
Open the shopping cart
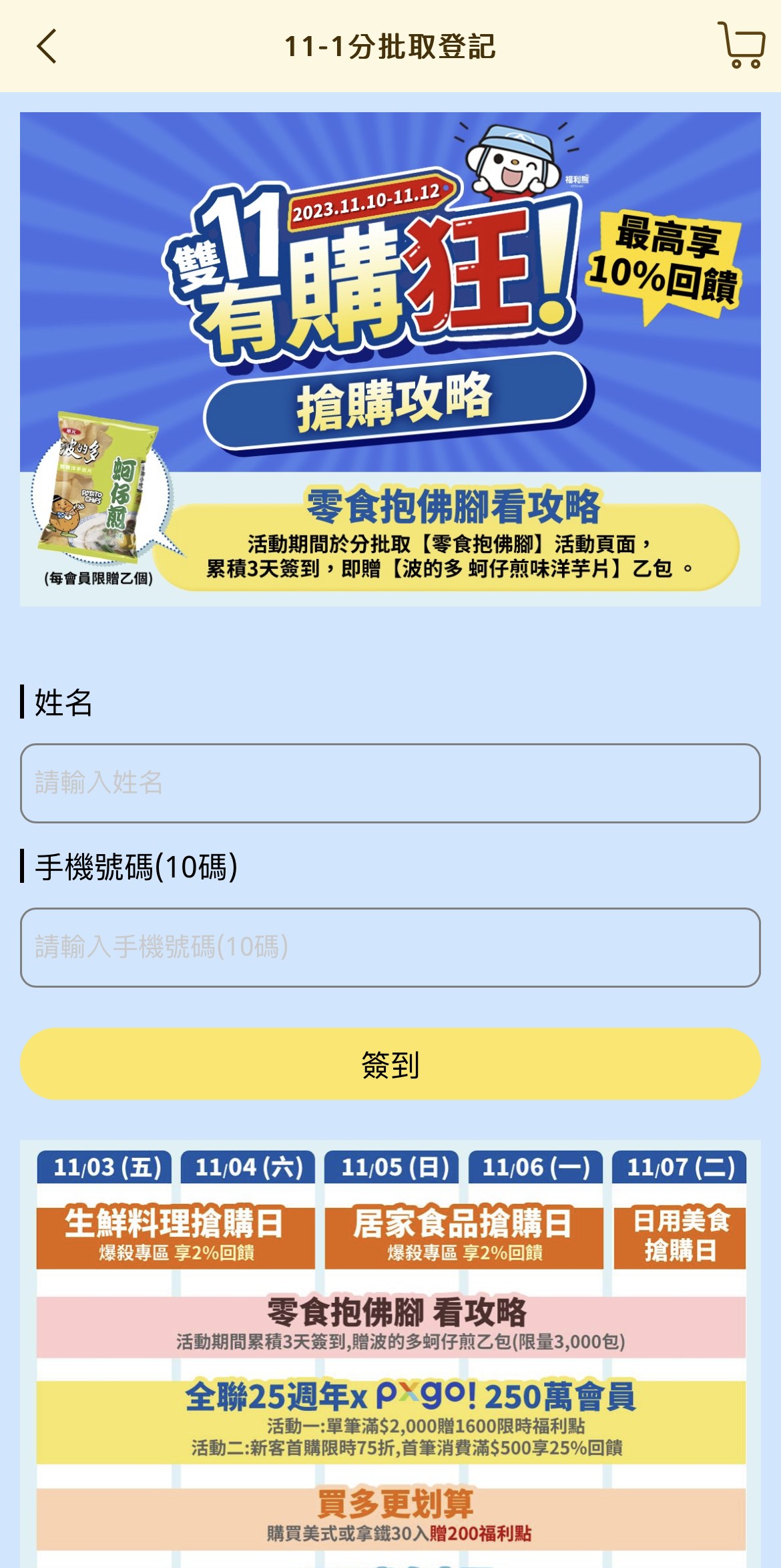point(741,45)
